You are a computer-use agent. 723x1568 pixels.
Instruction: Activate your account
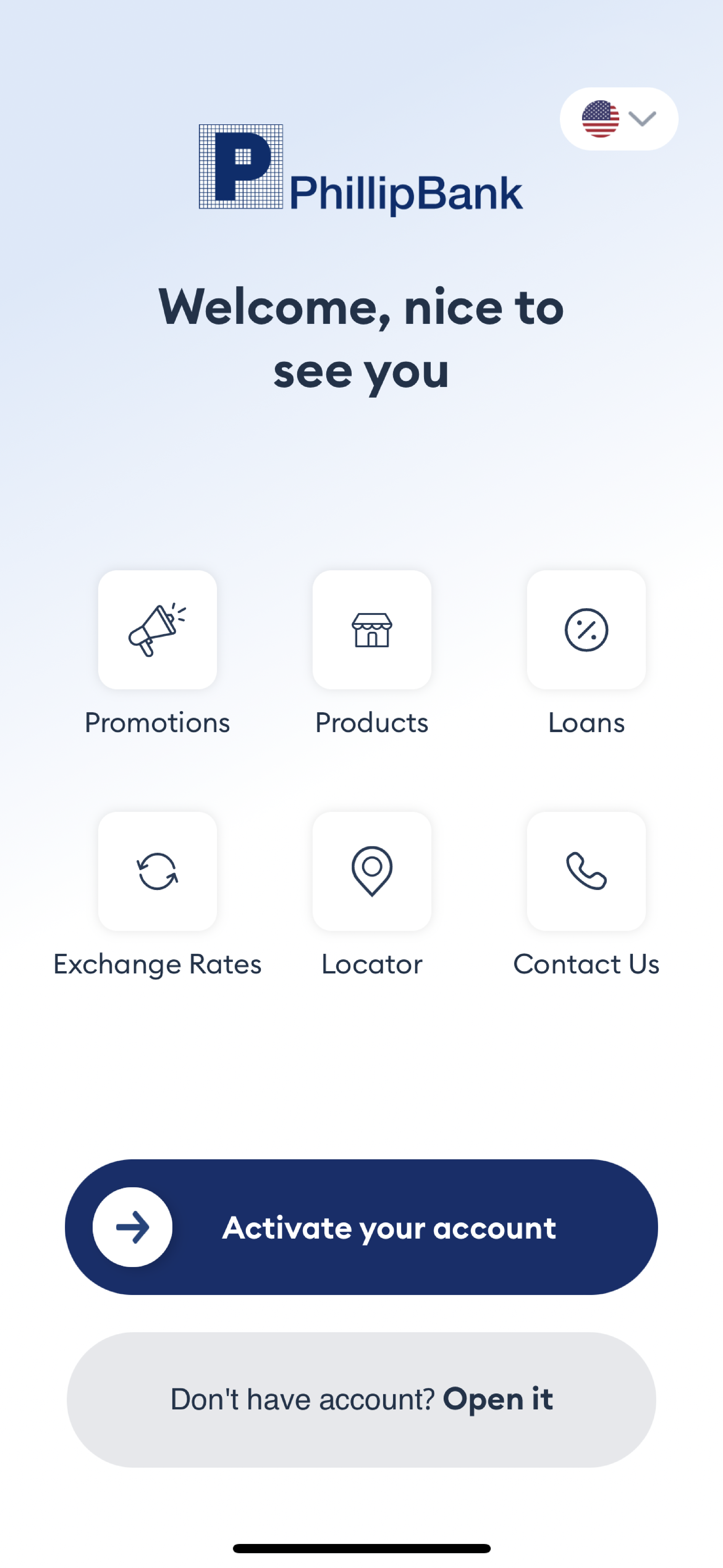pos(361,1227)
